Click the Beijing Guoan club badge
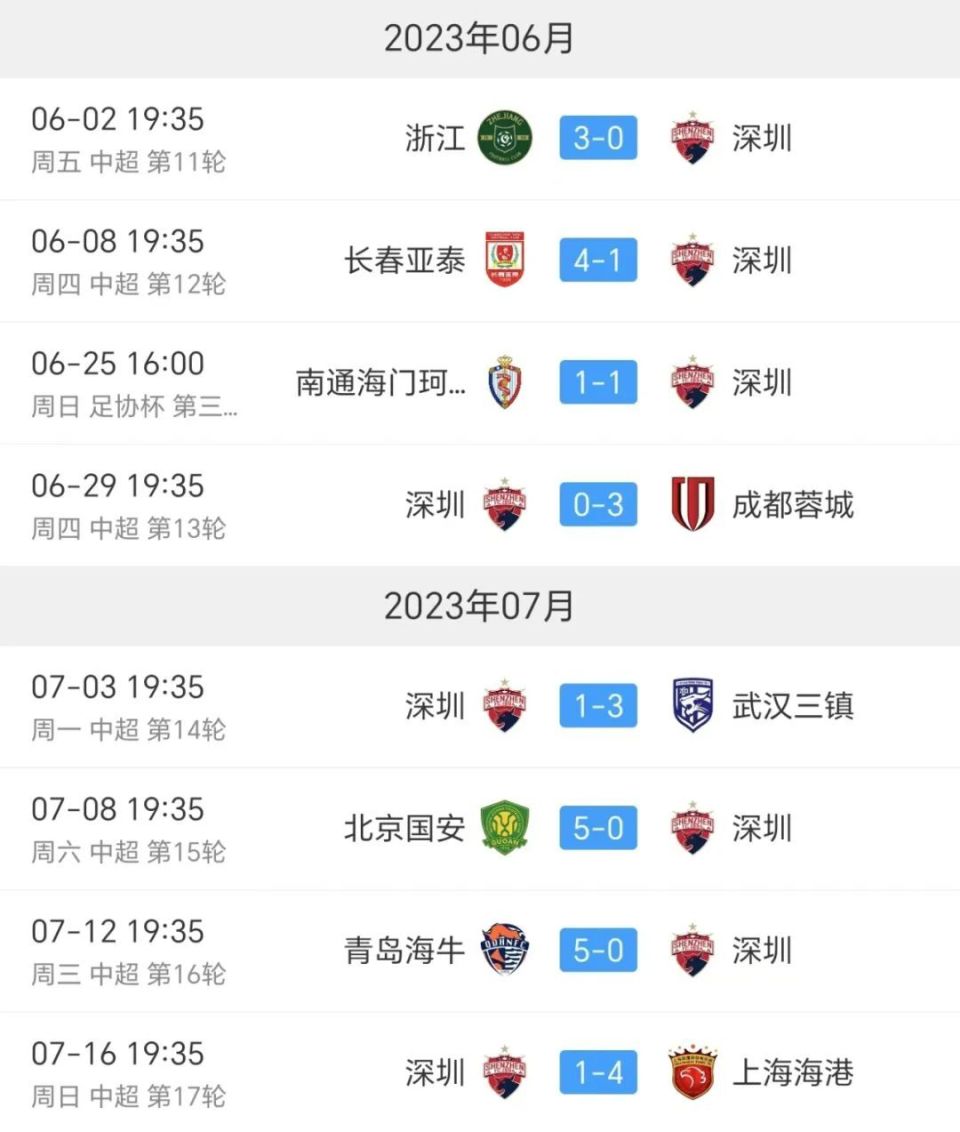This screenshot has height=1132, width=960. 503,828
